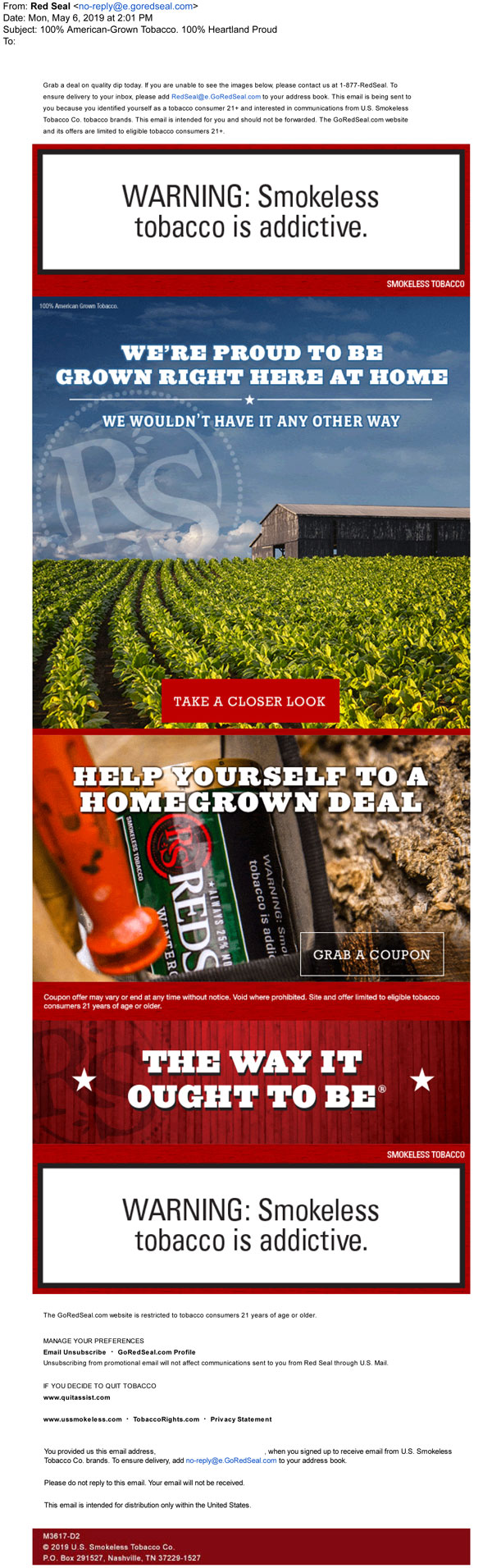Screen dimensions: 492x1568
Task: Grab a coupon from the homegrown deal banner
Action: [x=371, y=954]
